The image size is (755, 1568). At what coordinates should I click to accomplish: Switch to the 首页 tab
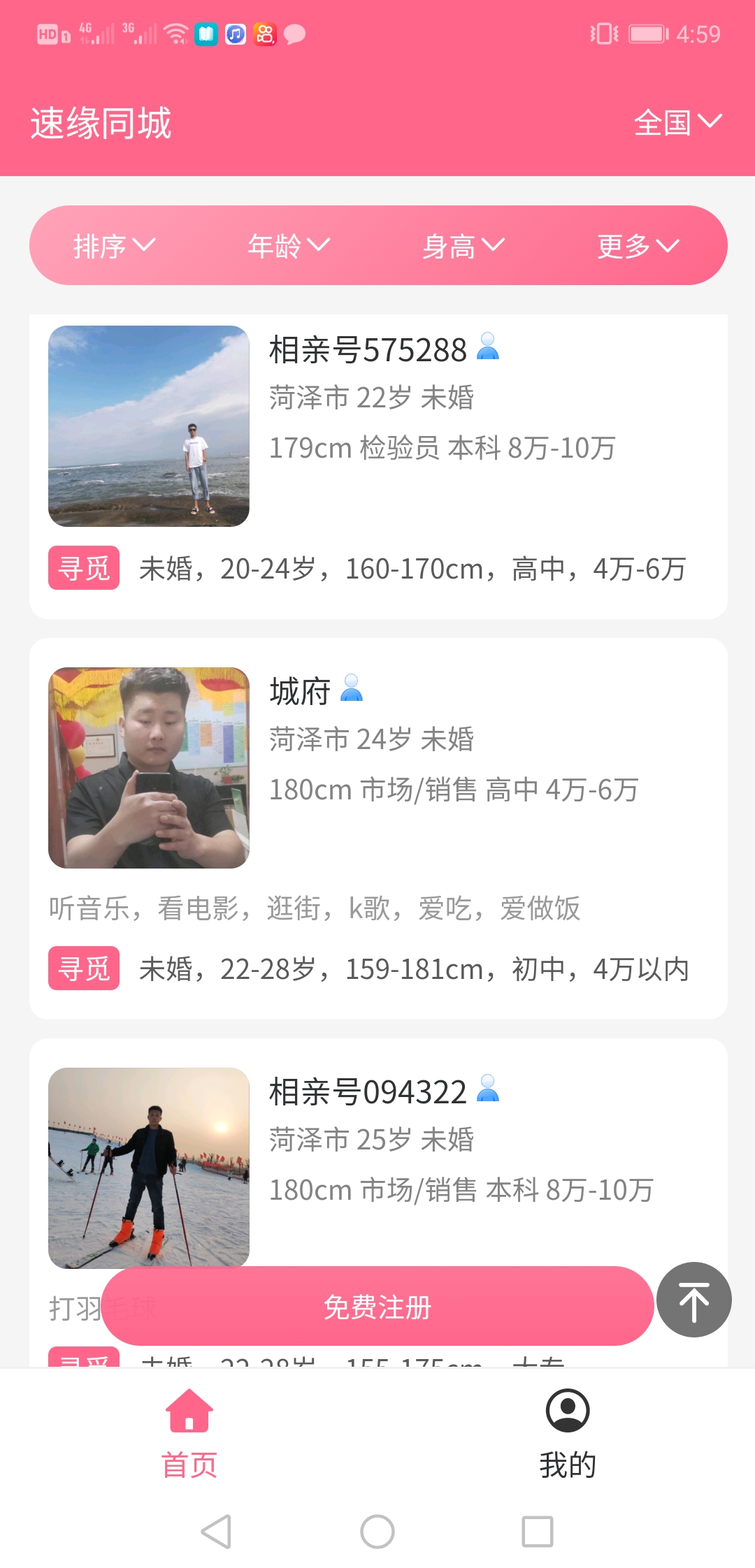tap(189, 1434)
